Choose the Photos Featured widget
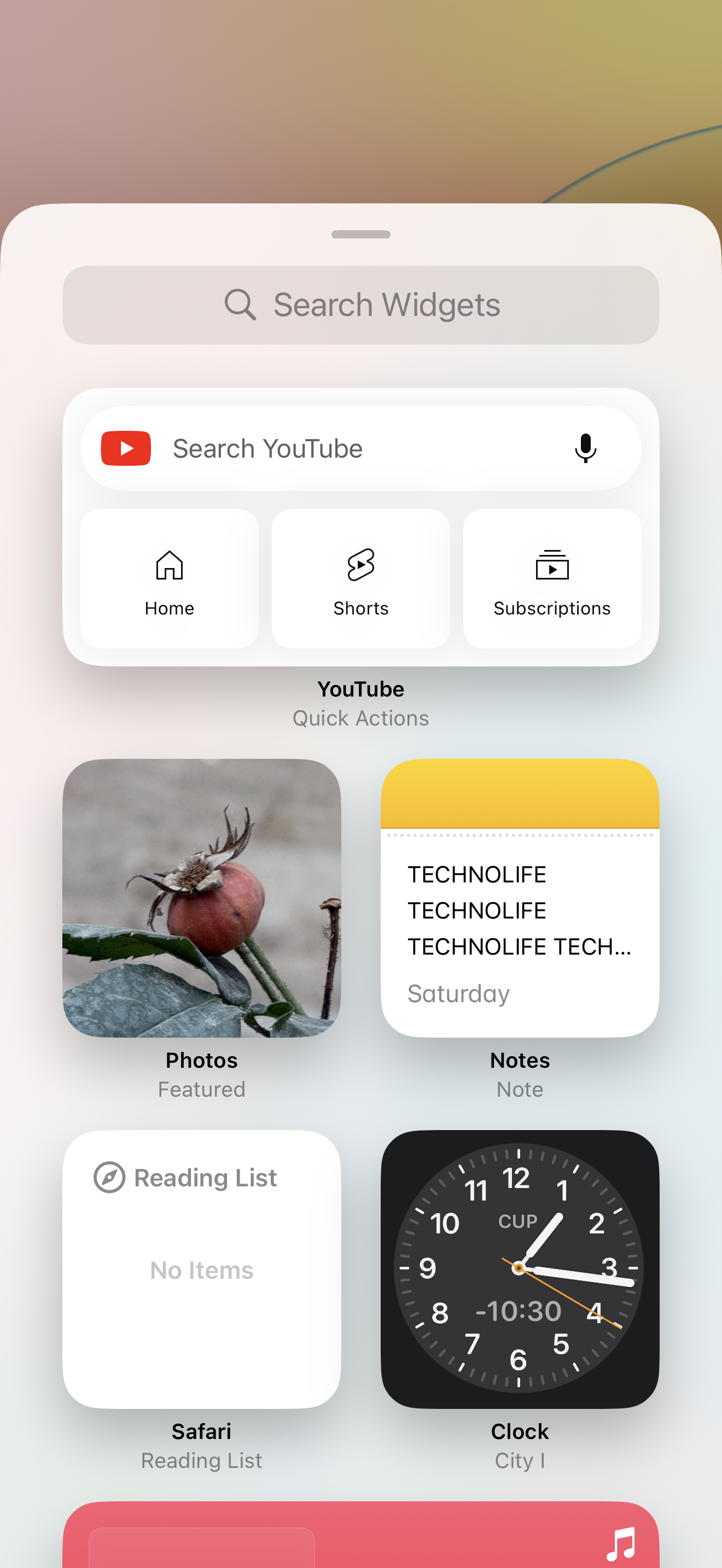 point(201,898)
